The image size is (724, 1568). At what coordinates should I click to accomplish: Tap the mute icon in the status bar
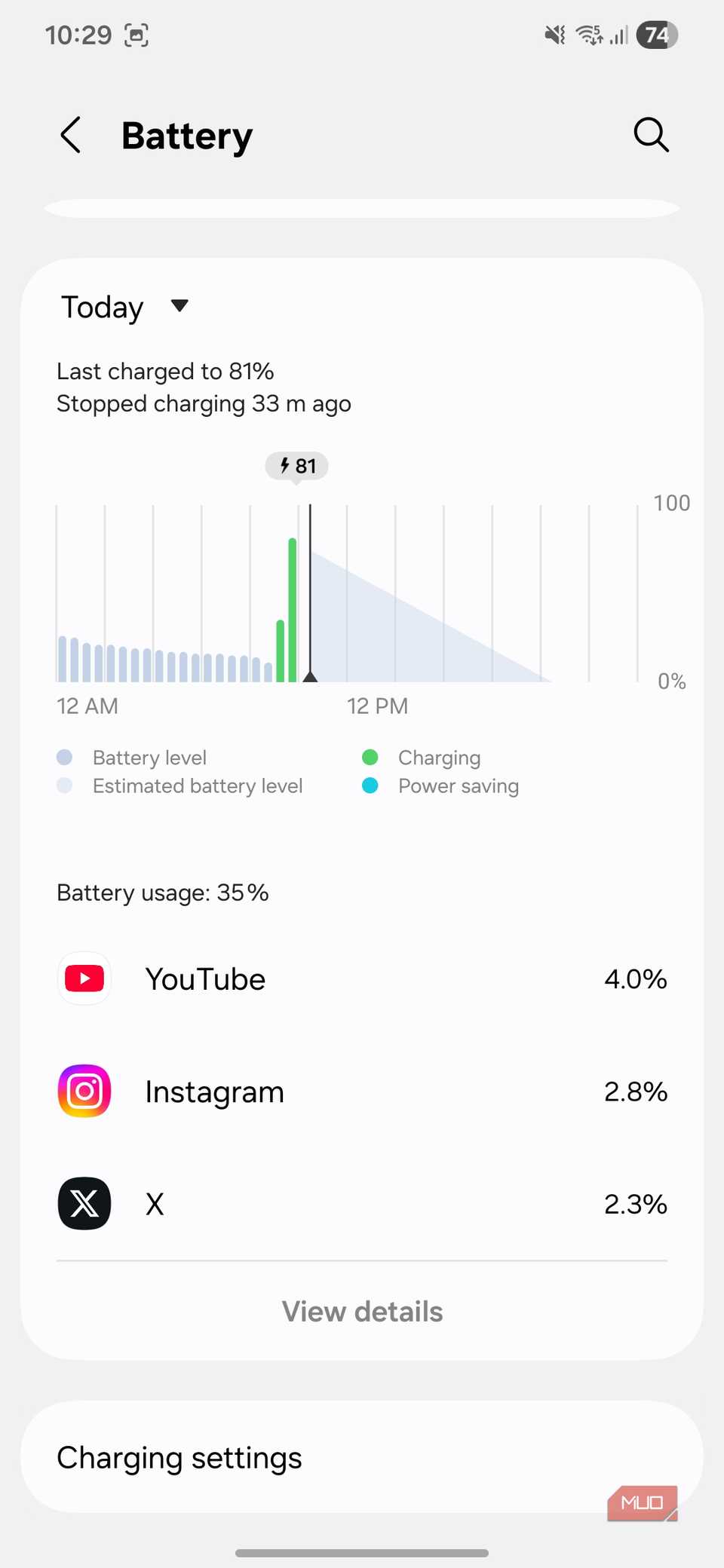coord(554,35)
